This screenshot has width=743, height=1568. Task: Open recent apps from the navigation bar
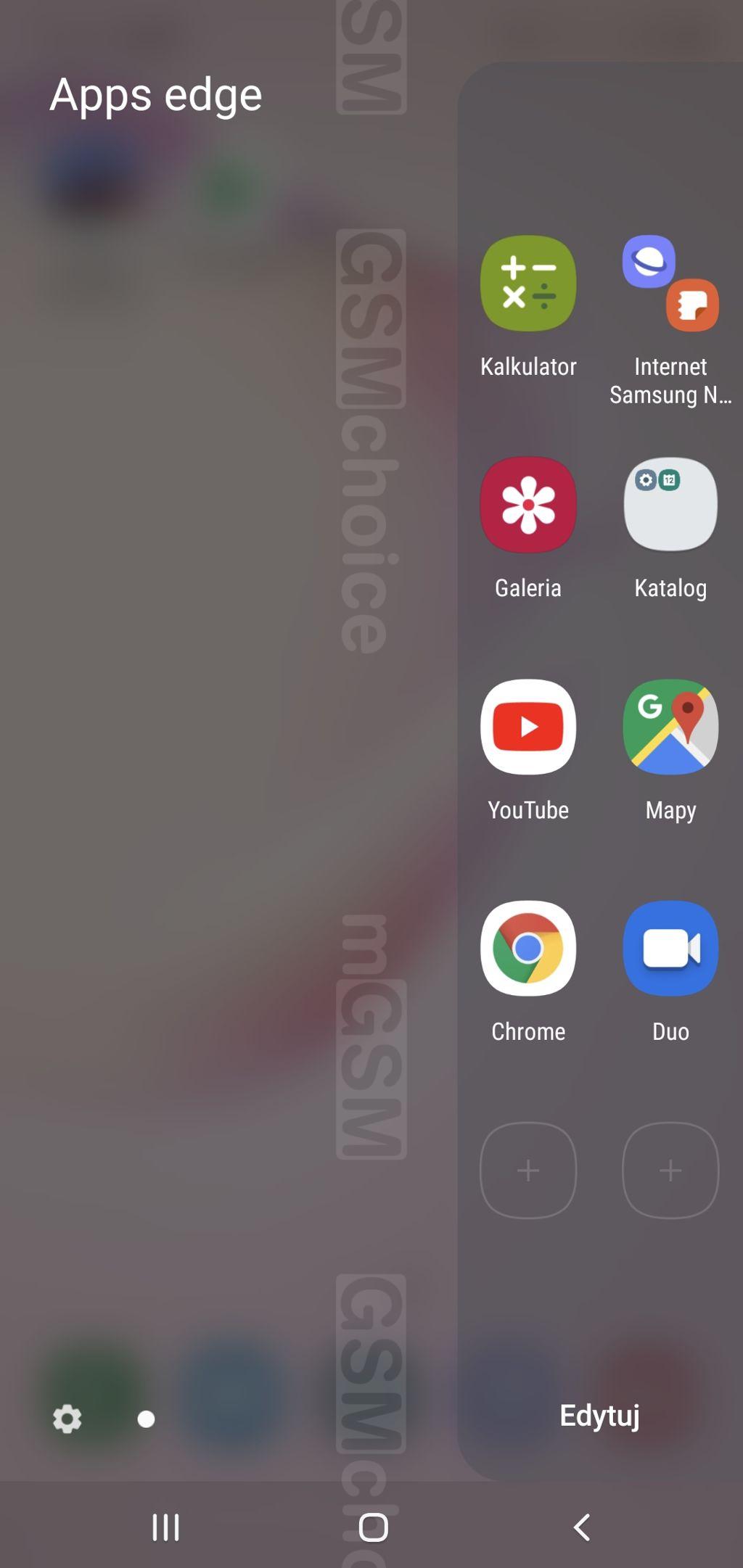pos(165,1527)
